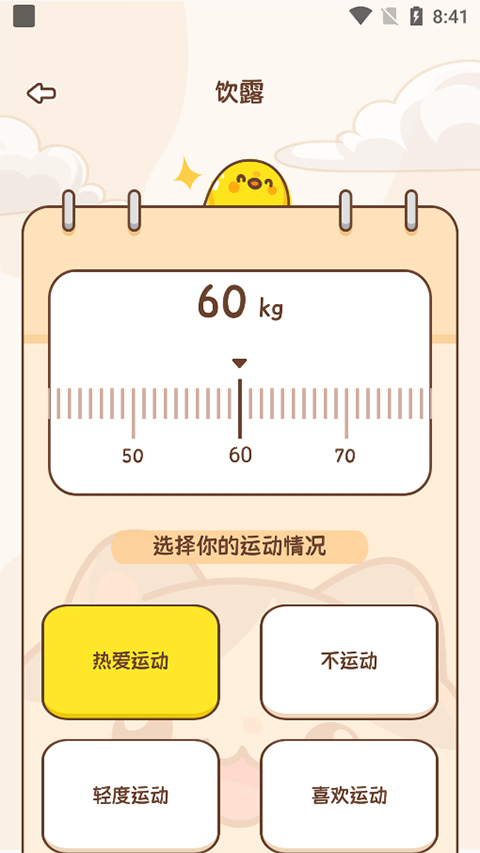Go back using the arrow icon
The height and width of the screenshot is (853, 480).
click(41, 94)
